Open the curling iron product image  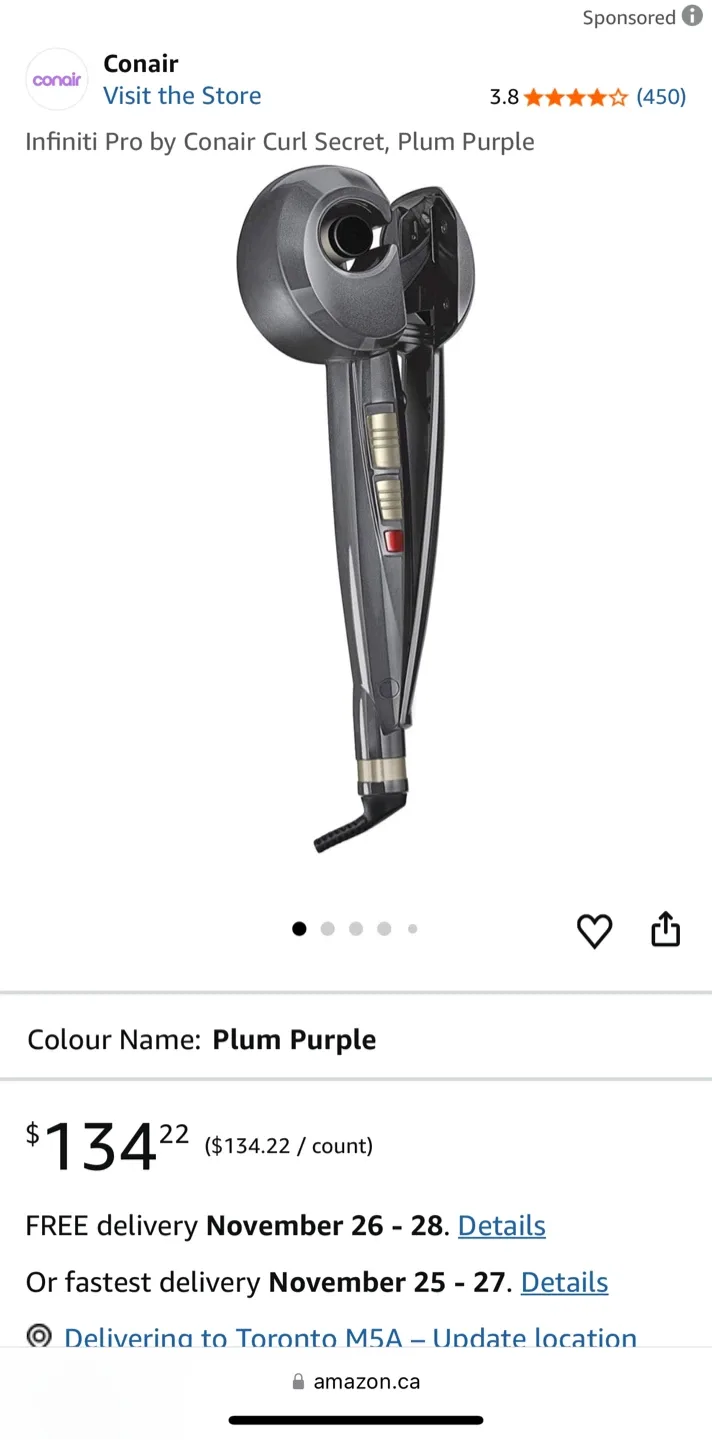pos(356,510)
